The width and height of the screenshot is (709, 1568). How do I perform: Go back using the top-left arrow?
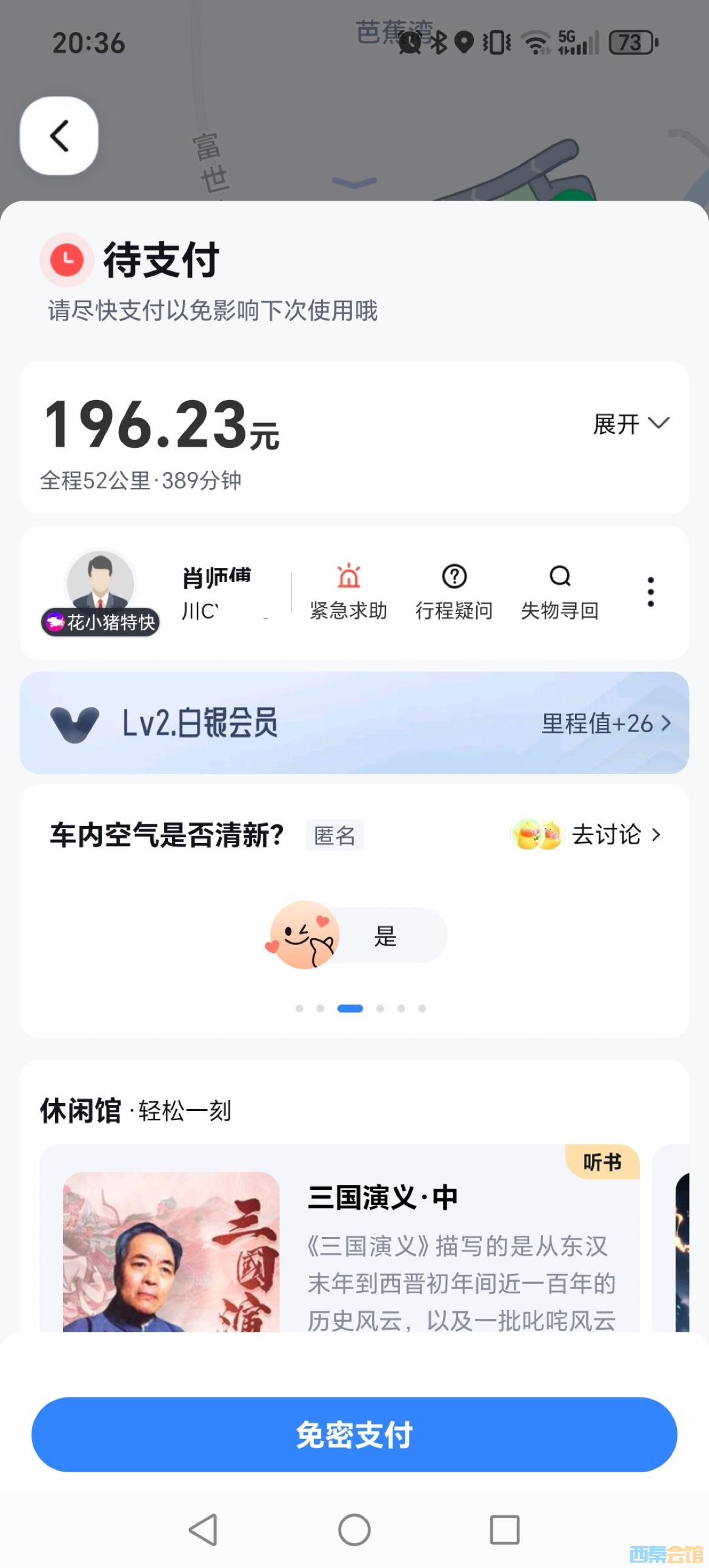point(59,136)
